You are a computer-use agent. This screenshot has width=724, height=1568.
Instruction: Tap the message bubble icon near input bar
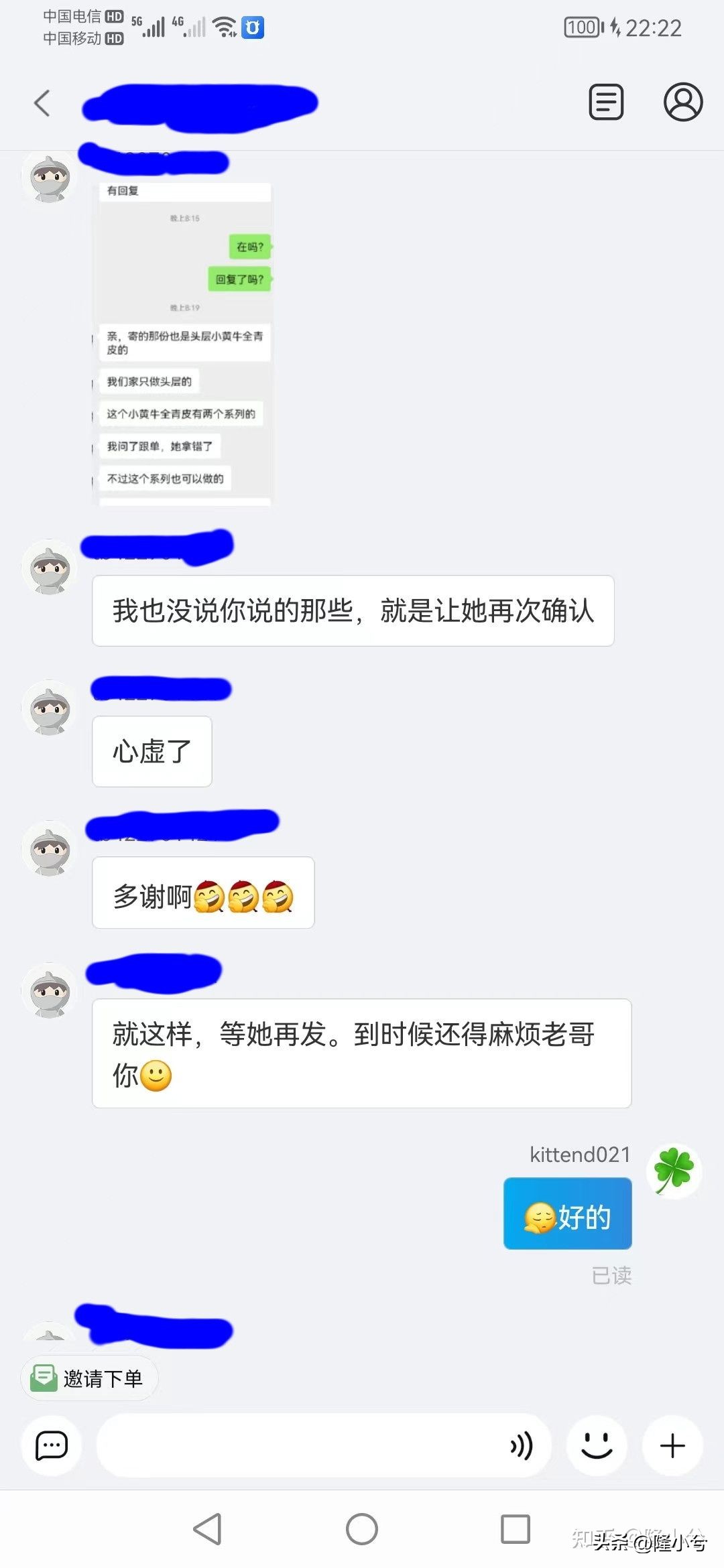click(51, 1445)
